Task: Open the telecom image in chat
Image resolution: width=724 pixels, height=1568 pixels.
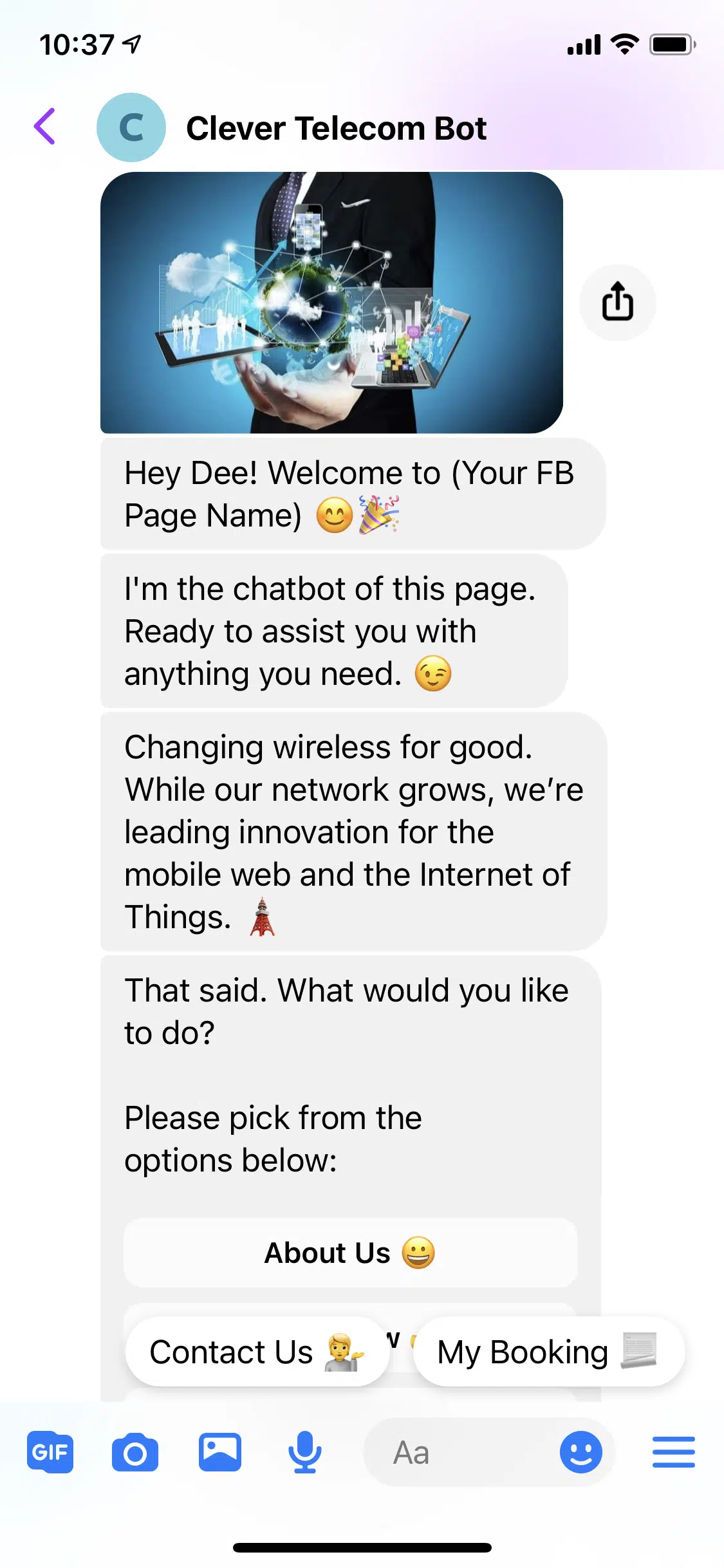Action: (x=331, y=303)
